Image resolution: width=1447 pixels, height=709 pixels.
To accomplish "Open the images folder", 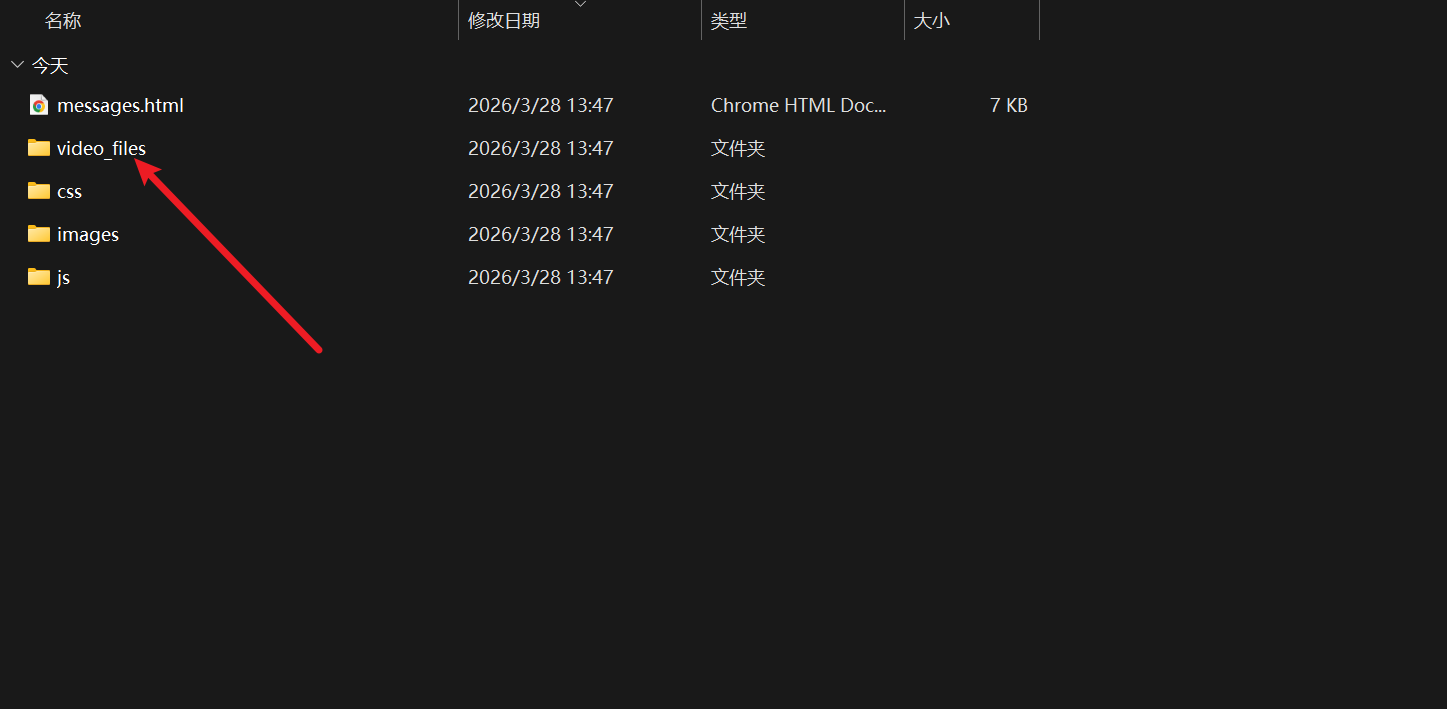I will pos(87,234).
